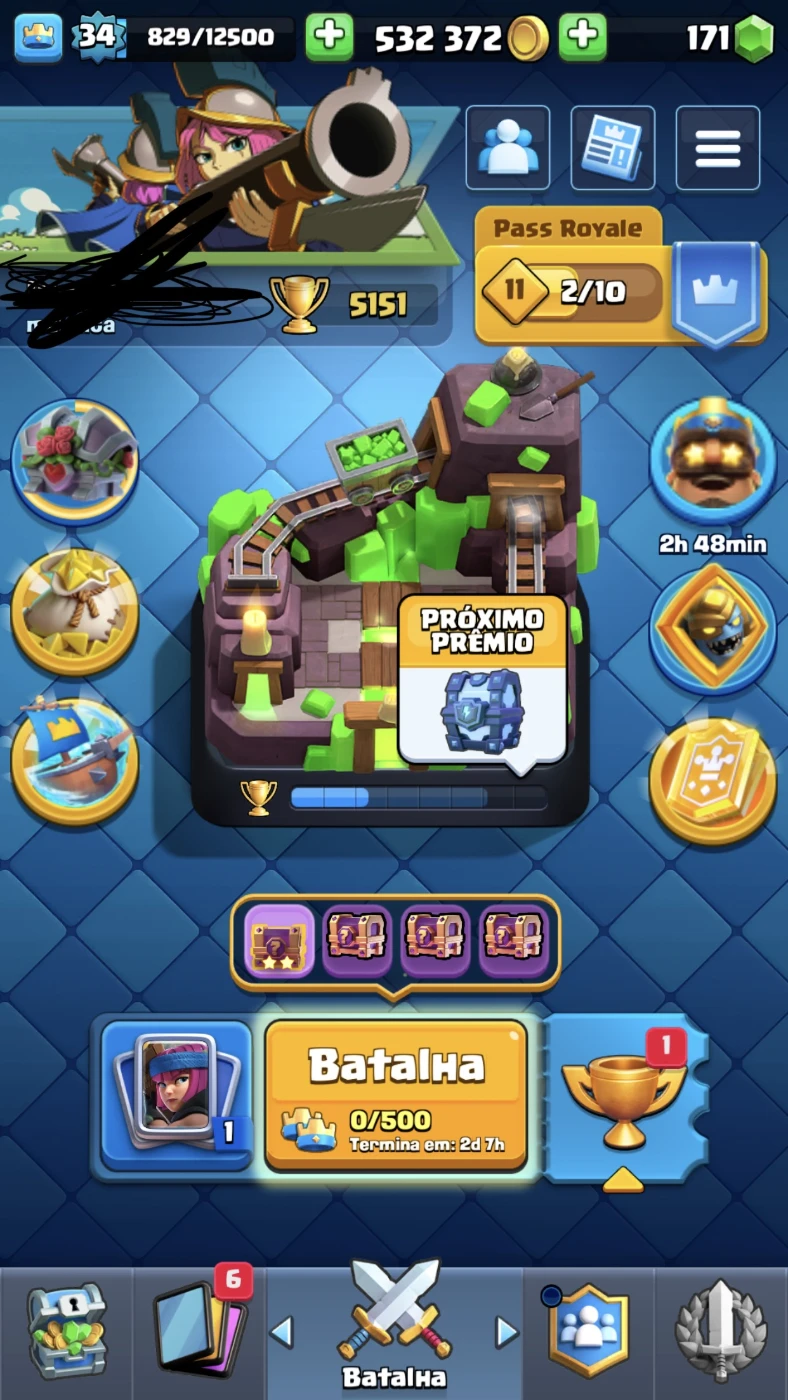Image resolution: width=788 pixels, height=1400 pixels.
Task: Open the golden banner tokens icon
Action: click(x=712, y=780)
